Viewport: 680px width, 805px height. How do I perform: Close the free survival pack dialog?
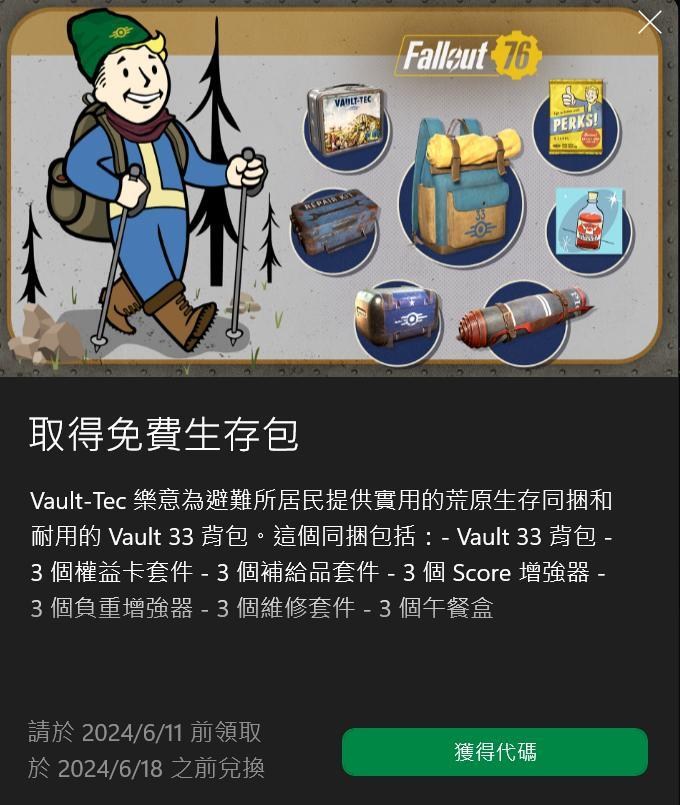(x=649, y=23)
